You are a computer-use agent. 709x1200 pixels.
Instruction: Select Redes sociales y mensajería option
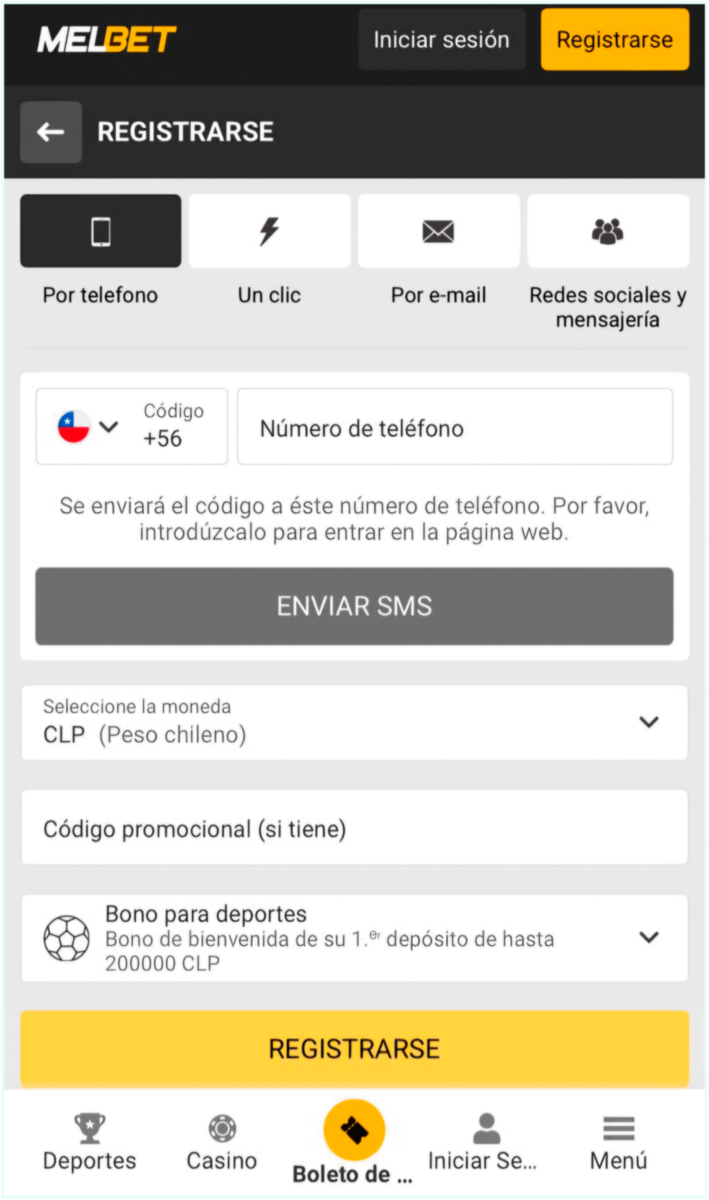pyautogui.click(x=607, y=232)
